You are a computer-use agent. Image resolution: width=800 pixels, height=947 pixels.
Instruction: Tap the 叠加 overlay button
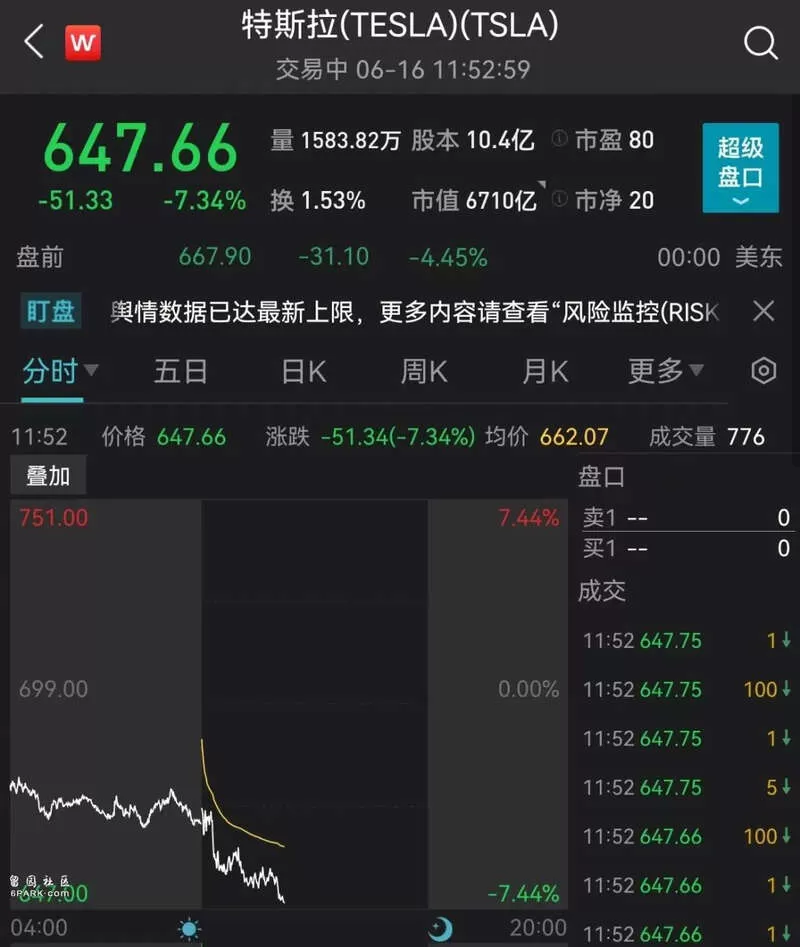coord(48,476)
